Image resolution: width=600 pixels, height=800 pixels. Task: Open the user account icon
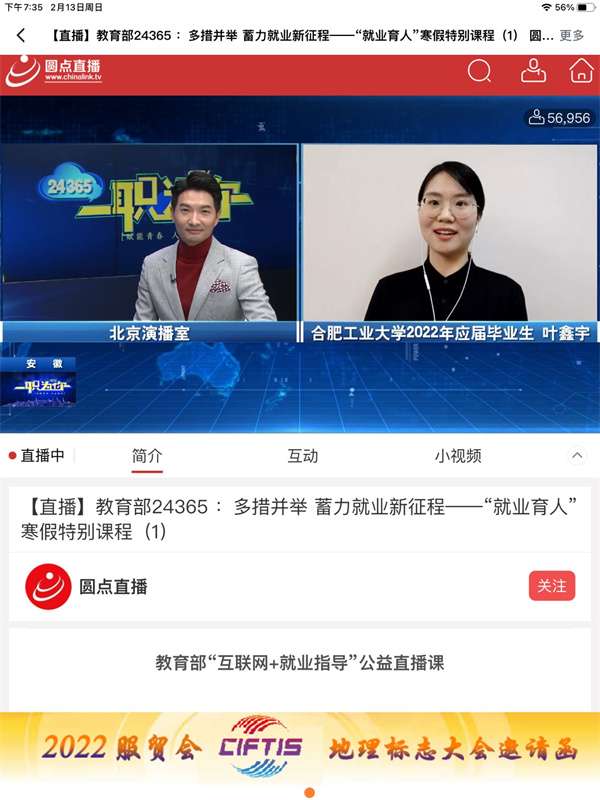coord(533,71)
